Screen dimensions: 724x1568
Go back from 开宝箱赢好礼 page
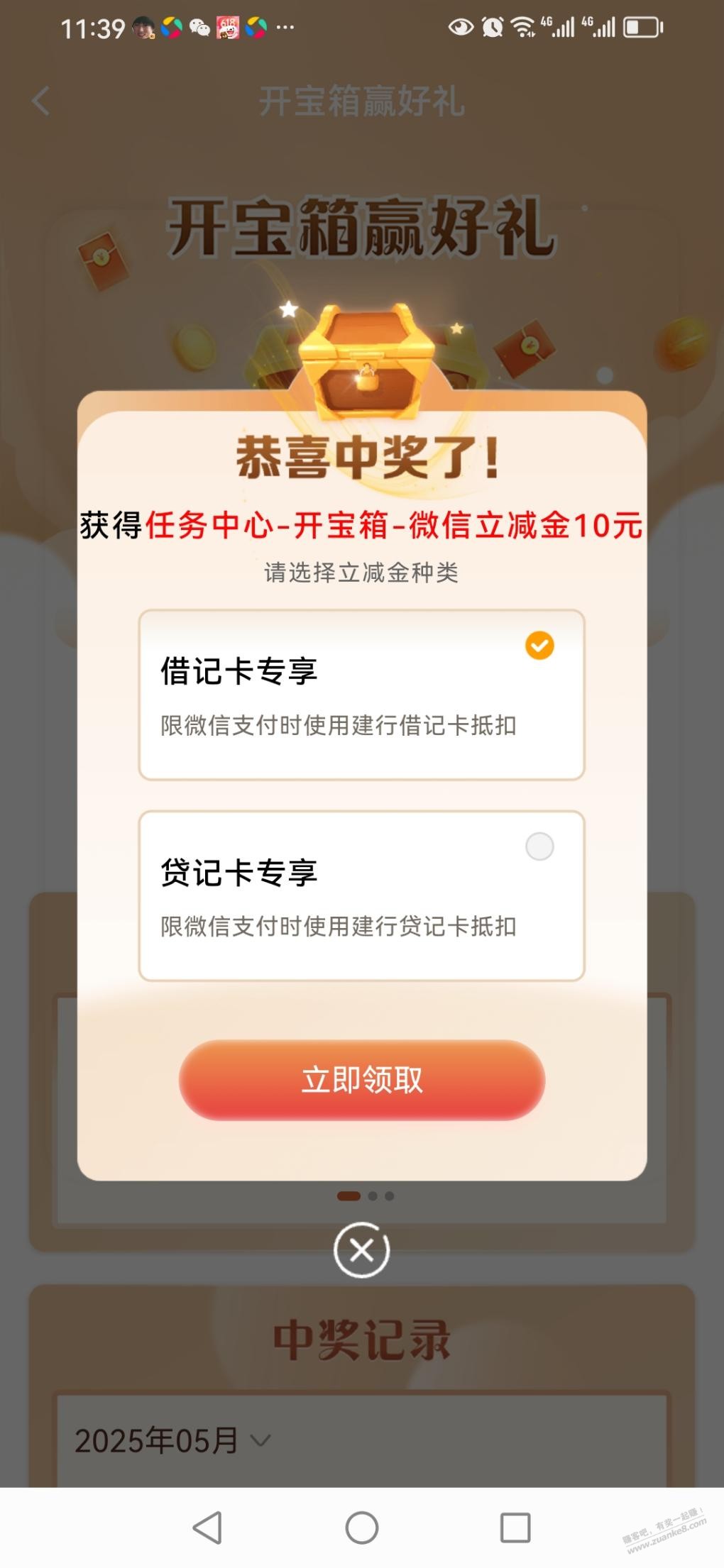(41, 101)
